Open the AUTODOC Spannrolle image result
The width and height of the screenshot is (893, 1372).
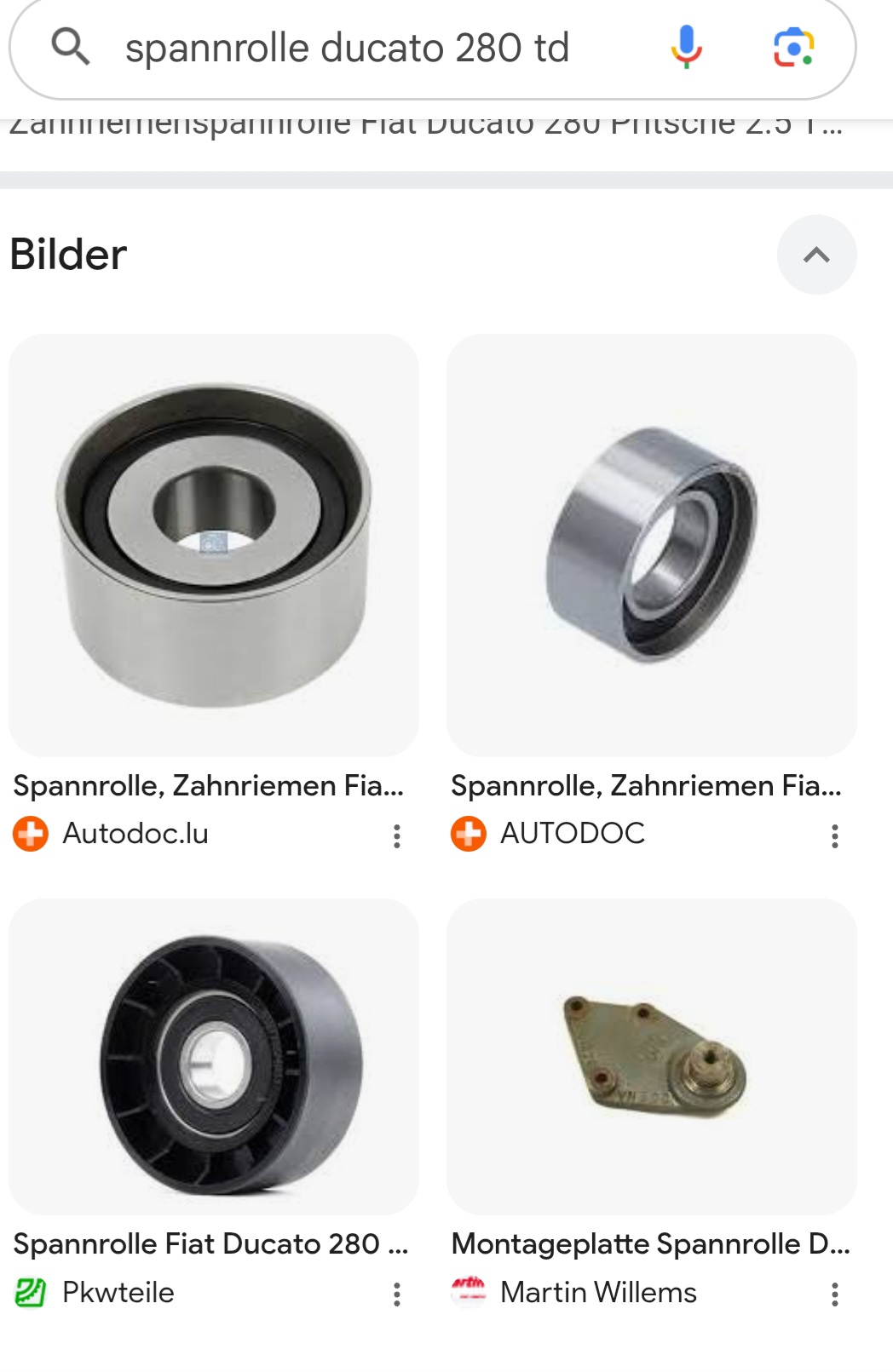click(651, 545)
